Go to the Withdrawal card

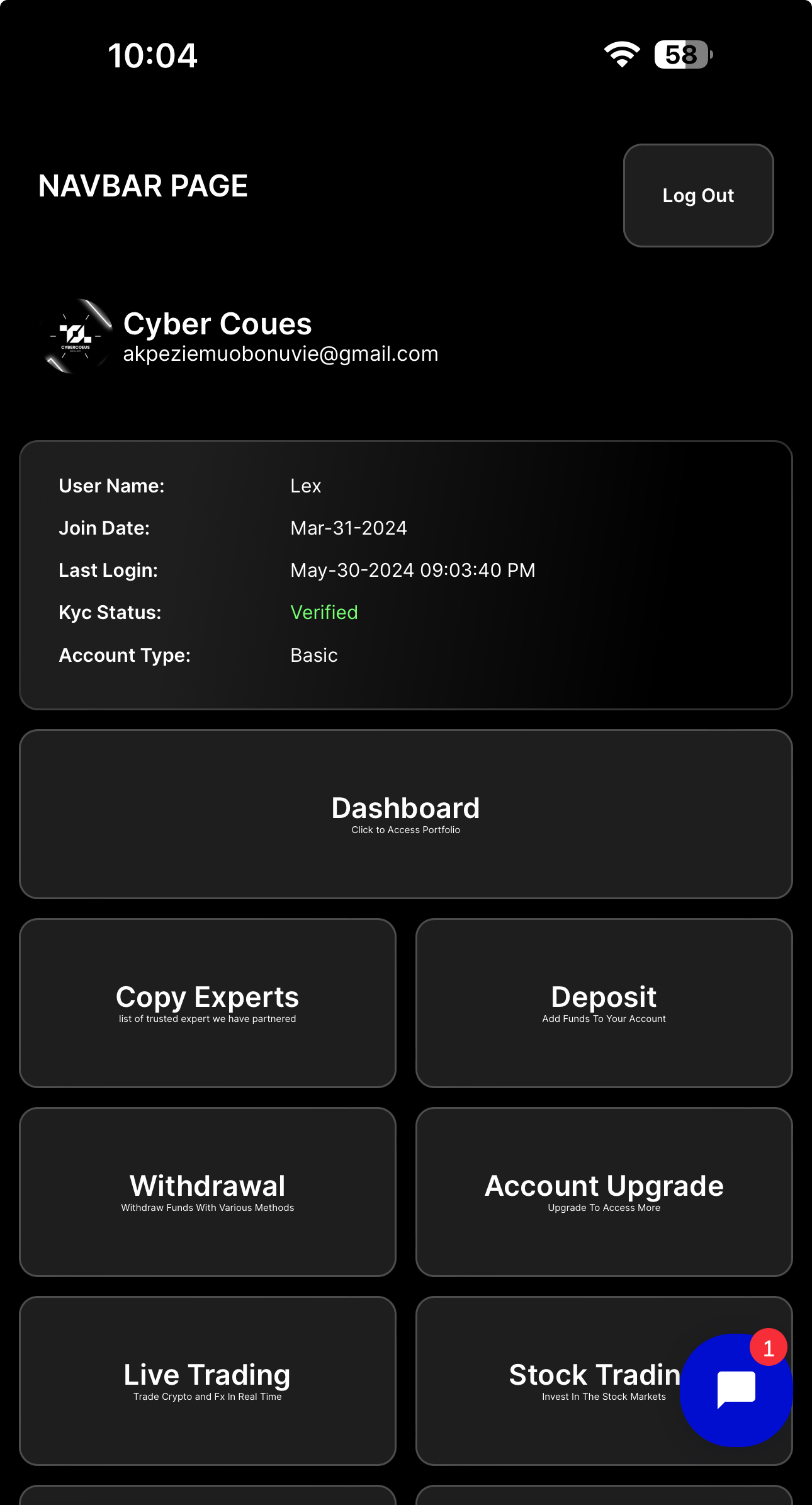point(207,1191)
